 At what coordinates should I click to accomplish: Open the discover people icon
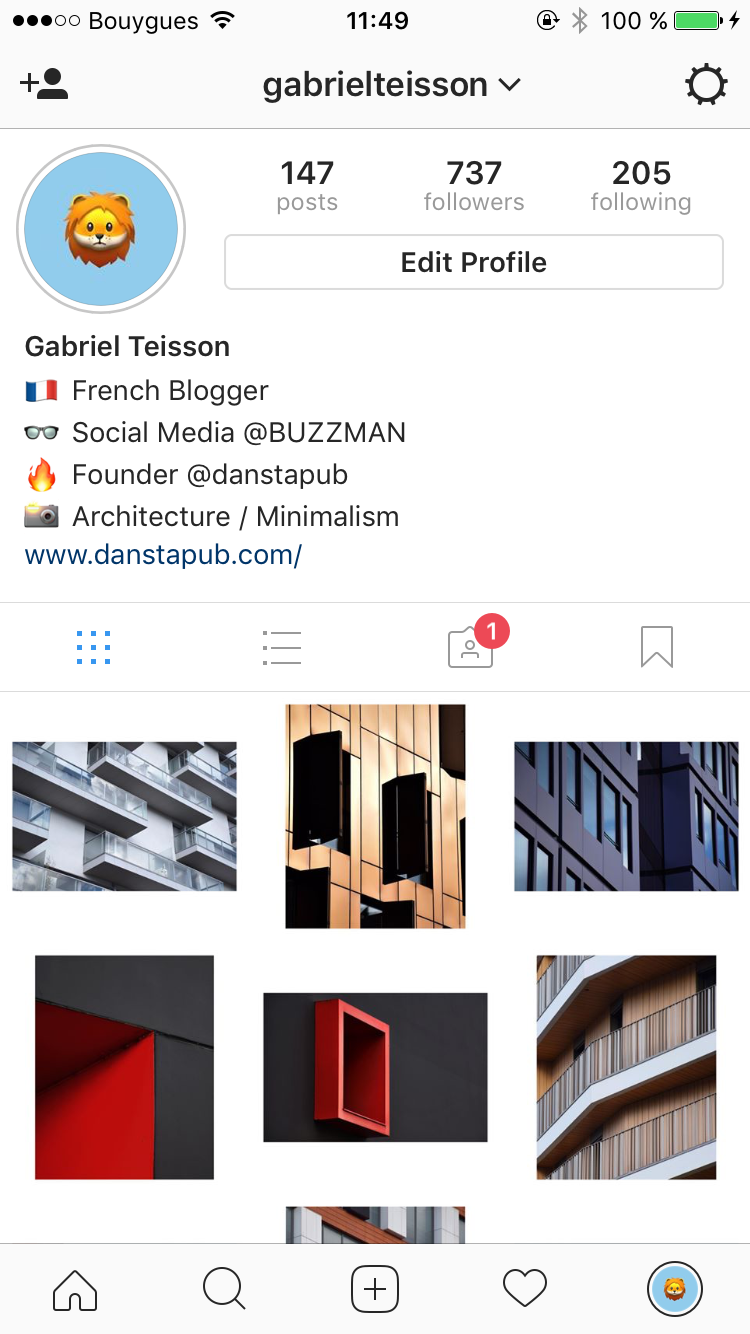point(44,85)
